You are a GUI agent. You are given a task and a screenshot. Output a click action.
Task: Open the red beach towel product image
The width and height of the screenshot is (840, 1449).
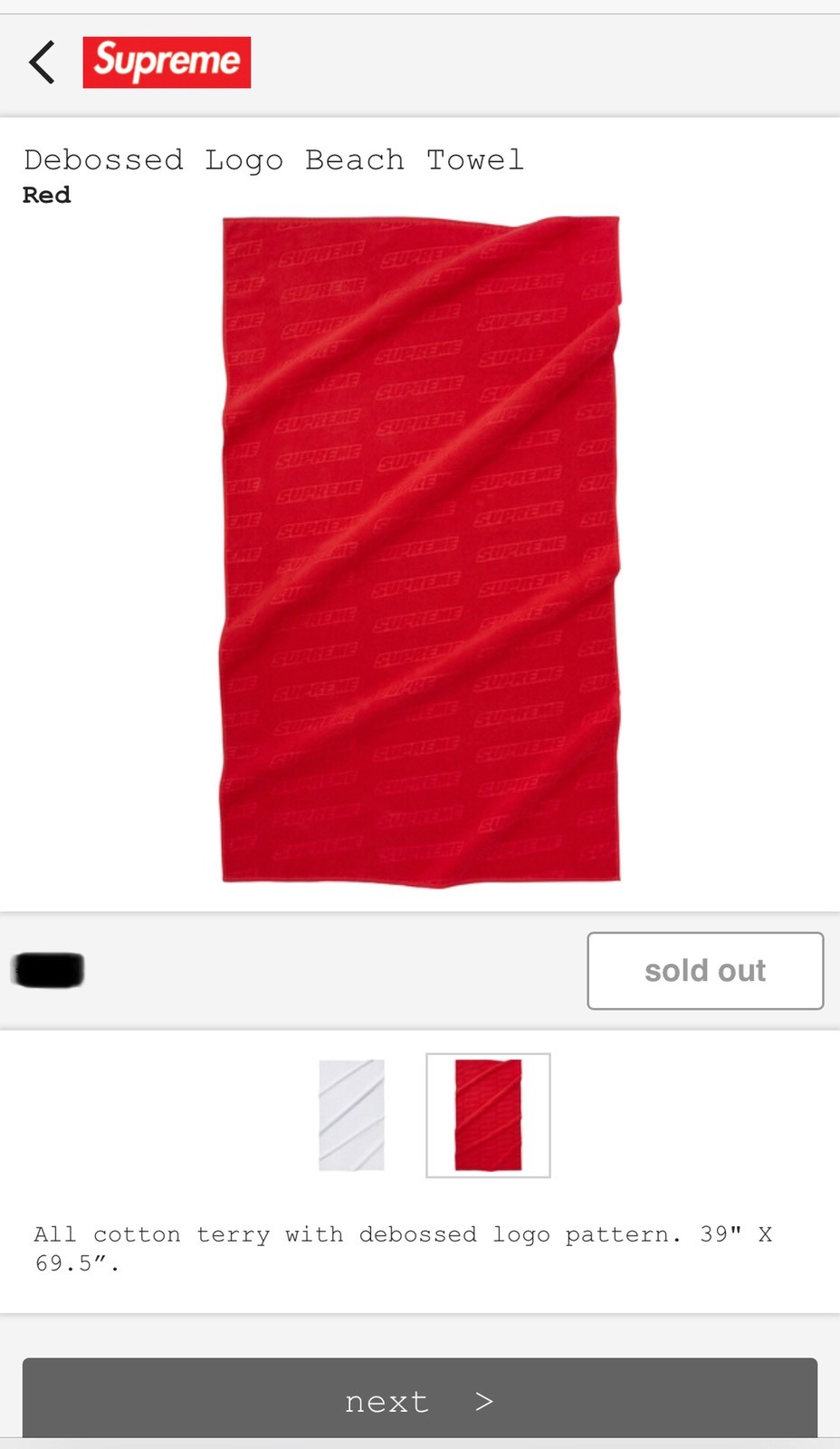click(x=421, y=550)
